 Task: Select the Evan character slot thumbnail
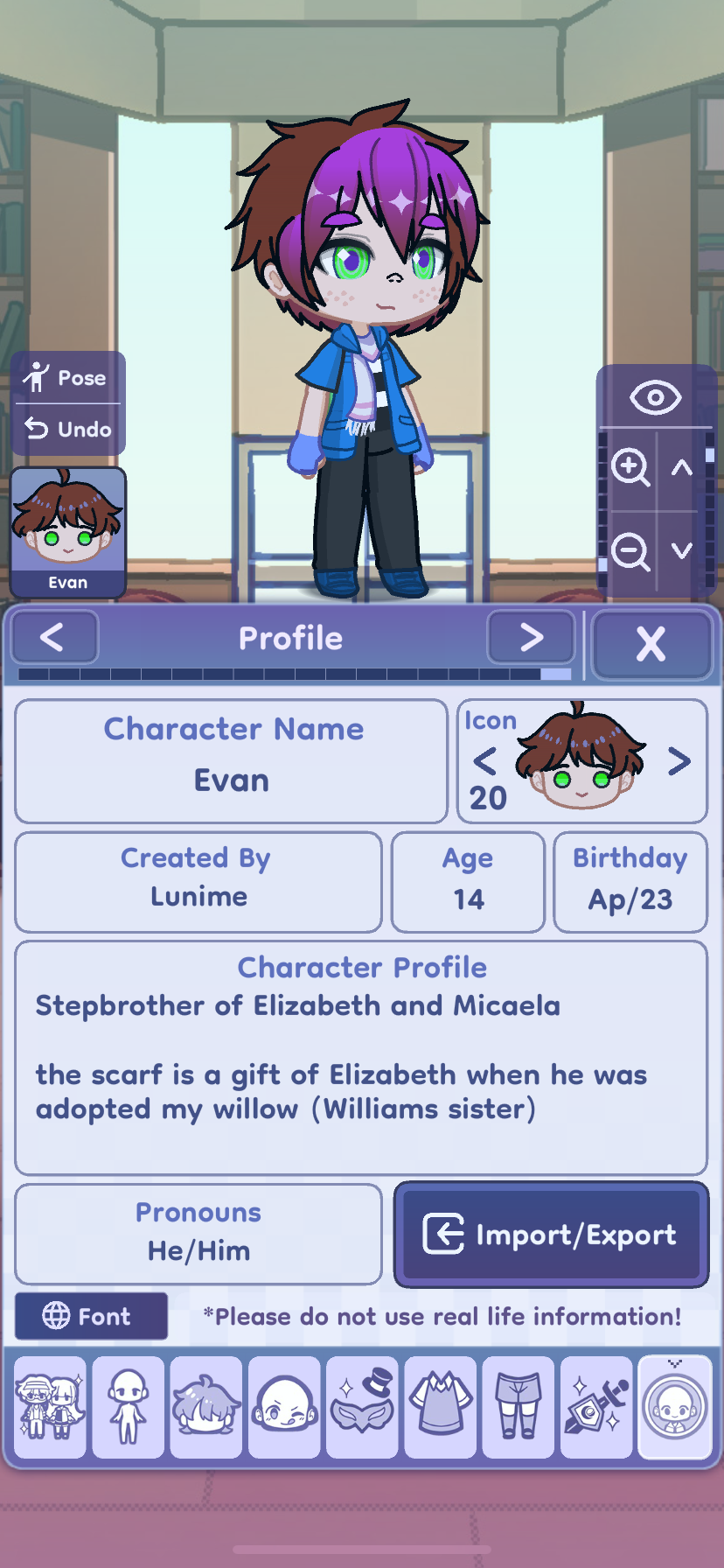click(68, 531)
